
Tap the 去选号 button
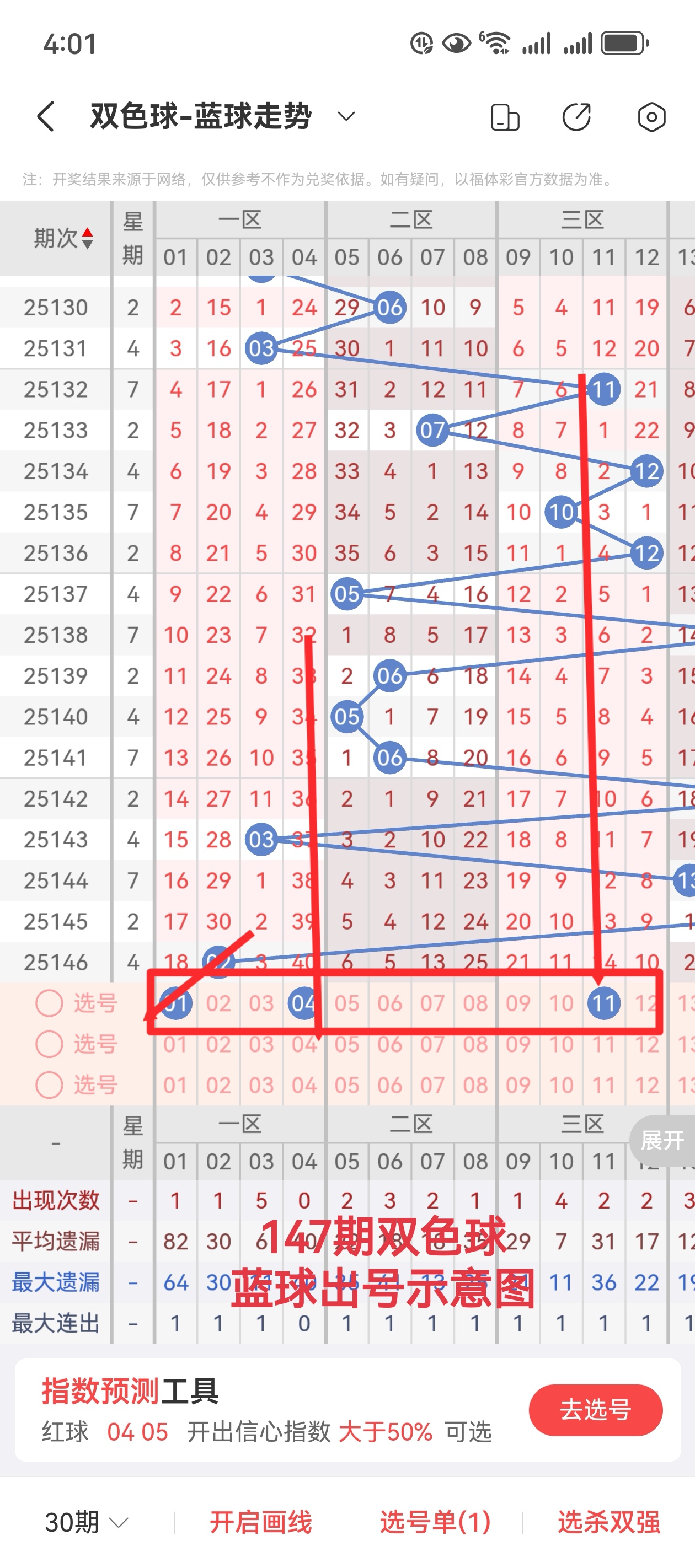(595, 1410)
